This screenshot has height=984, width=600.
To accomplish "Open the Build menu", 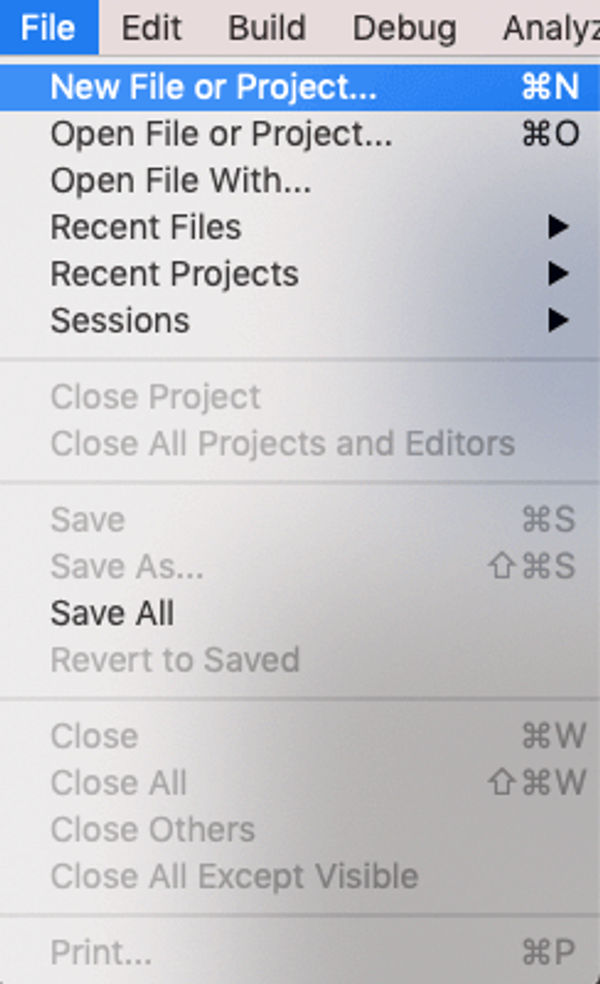I will 266,27.
